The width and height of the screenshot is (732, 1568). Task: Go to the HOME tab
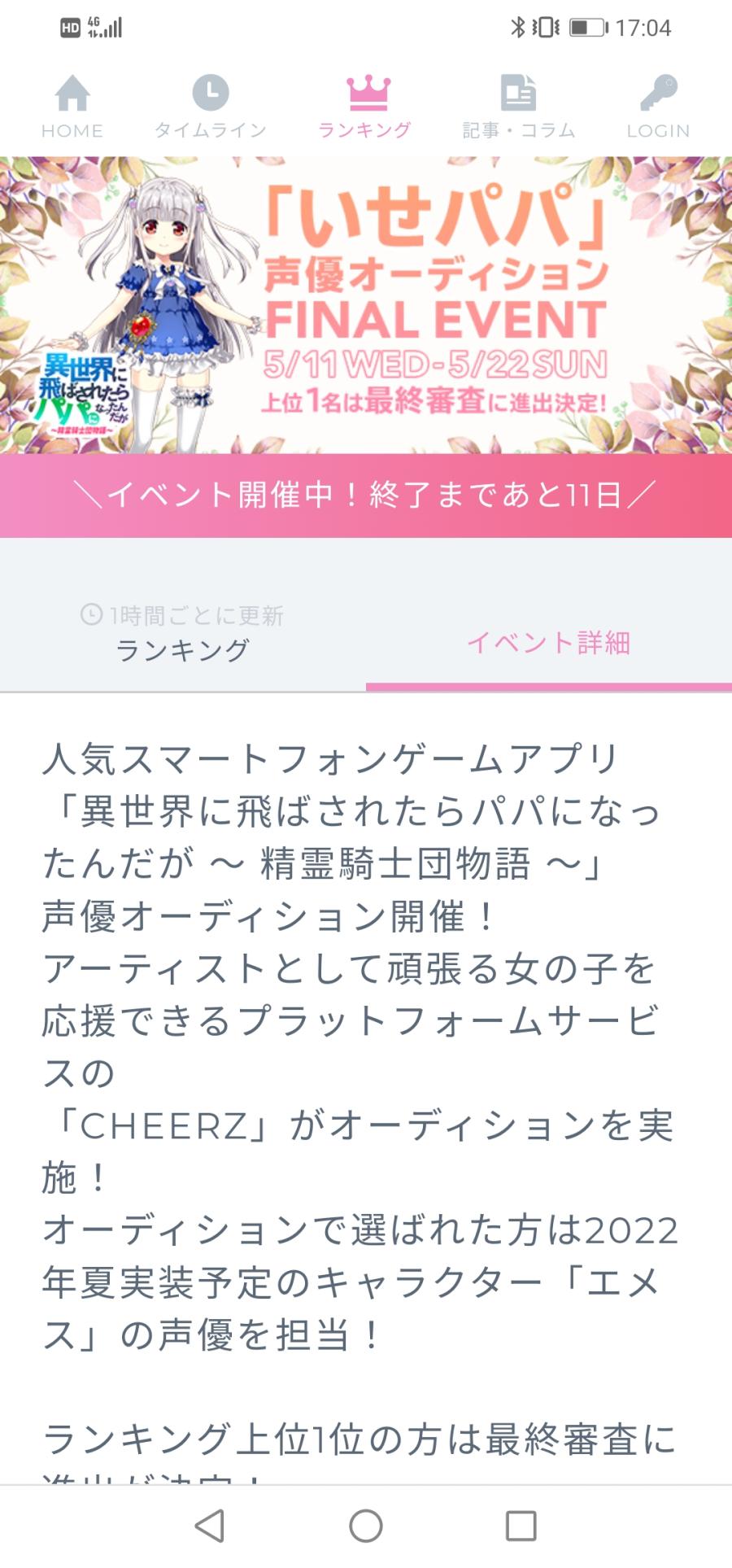tap(72, 106)
